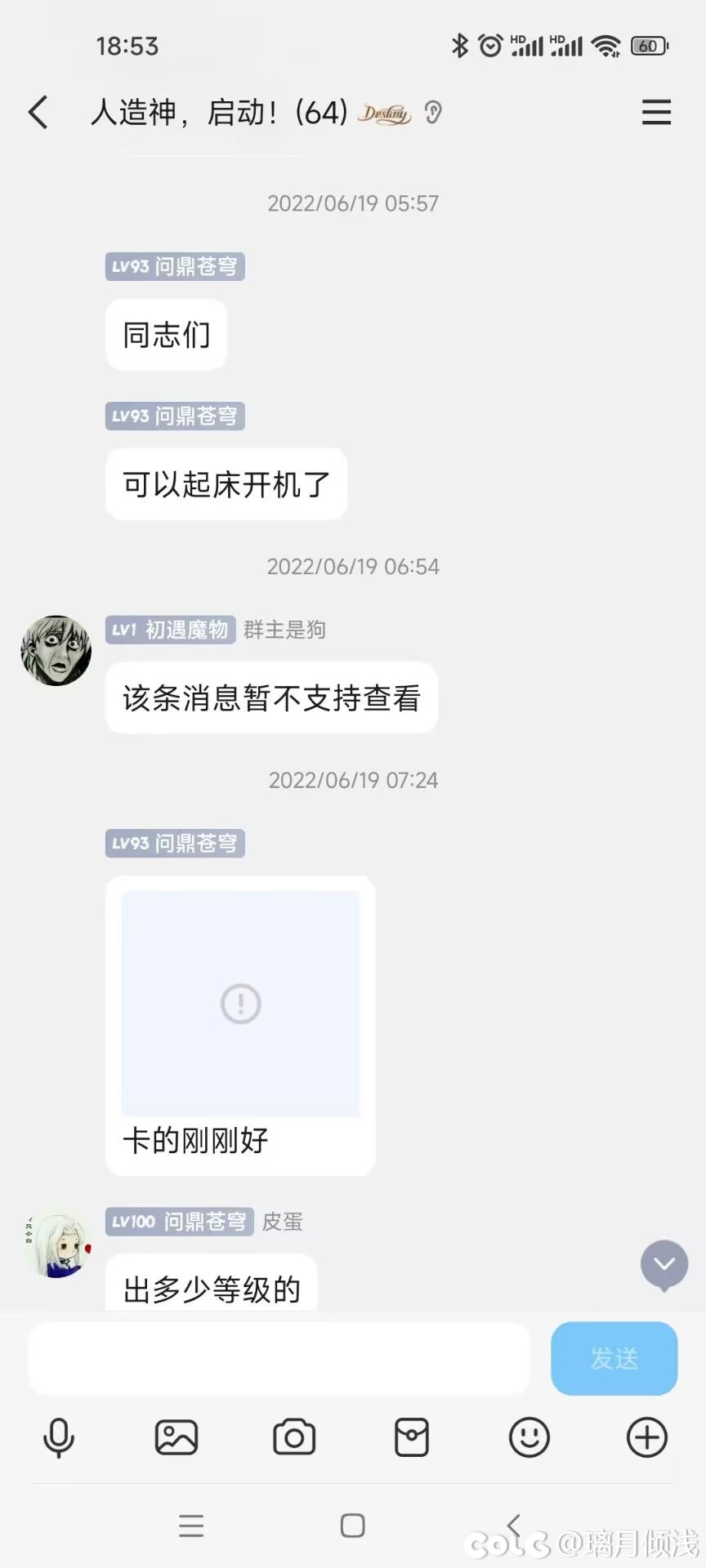Start a voice message with the microphone

tap(58, 1438)
